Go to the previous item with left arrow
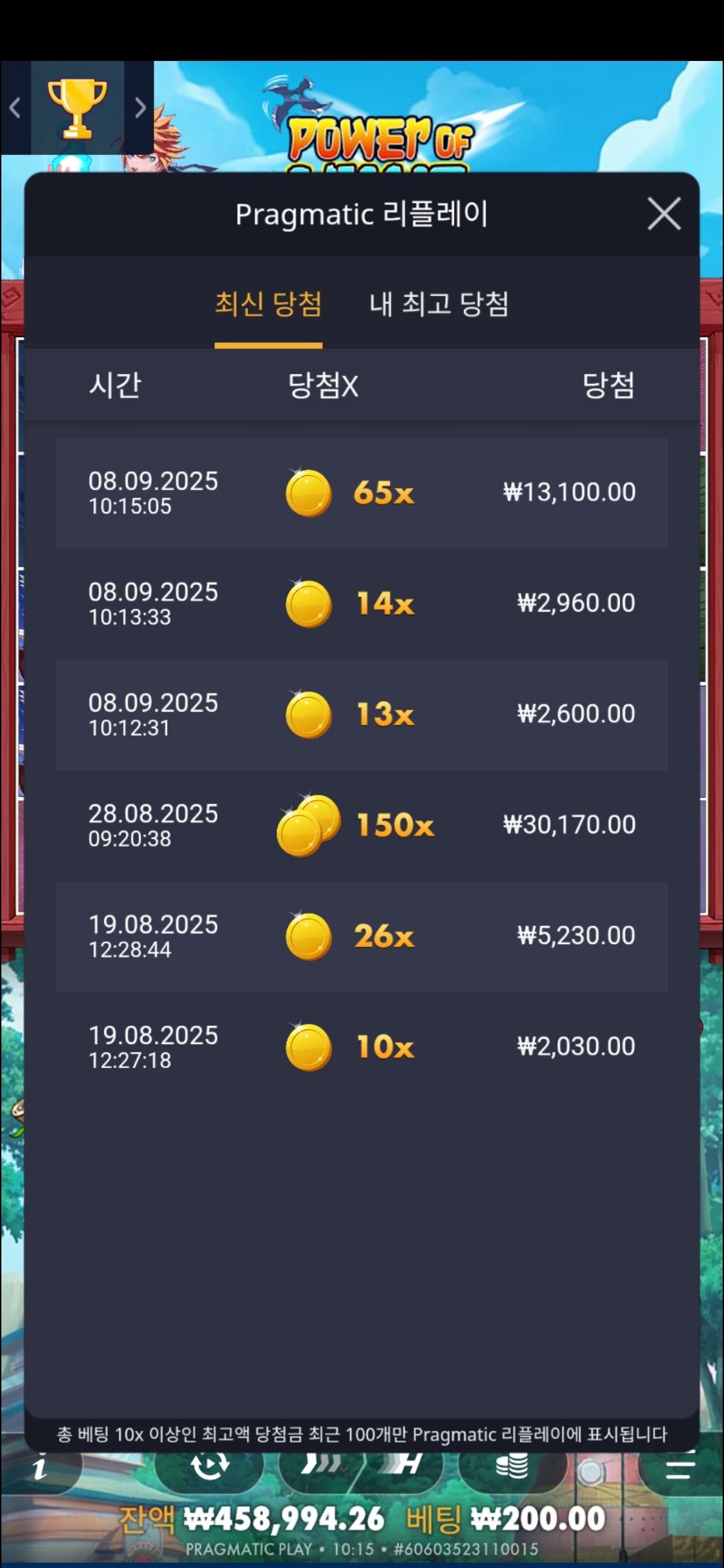 click(x=15, y=107)
